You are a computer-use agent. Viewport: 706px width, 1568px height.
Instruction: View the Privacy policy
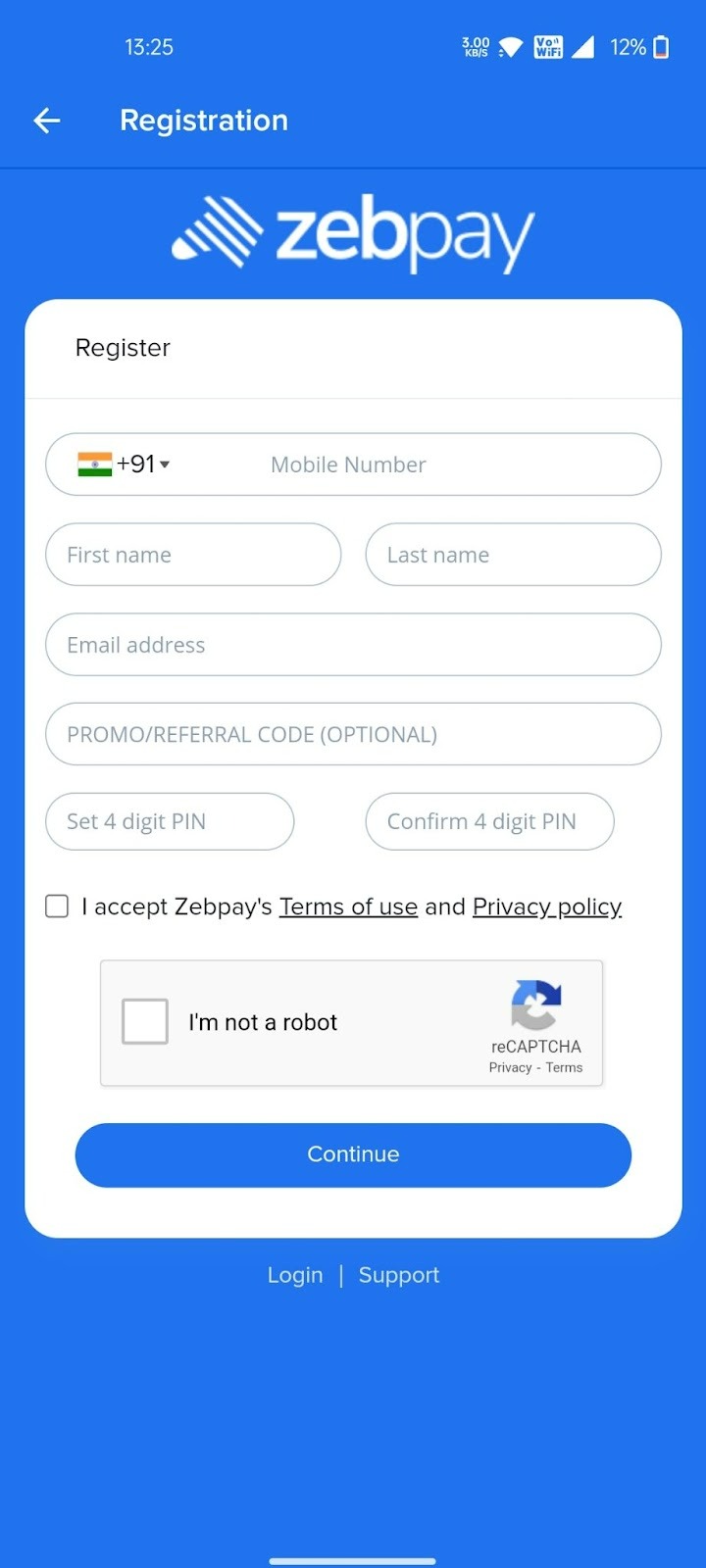click(546, 906)
